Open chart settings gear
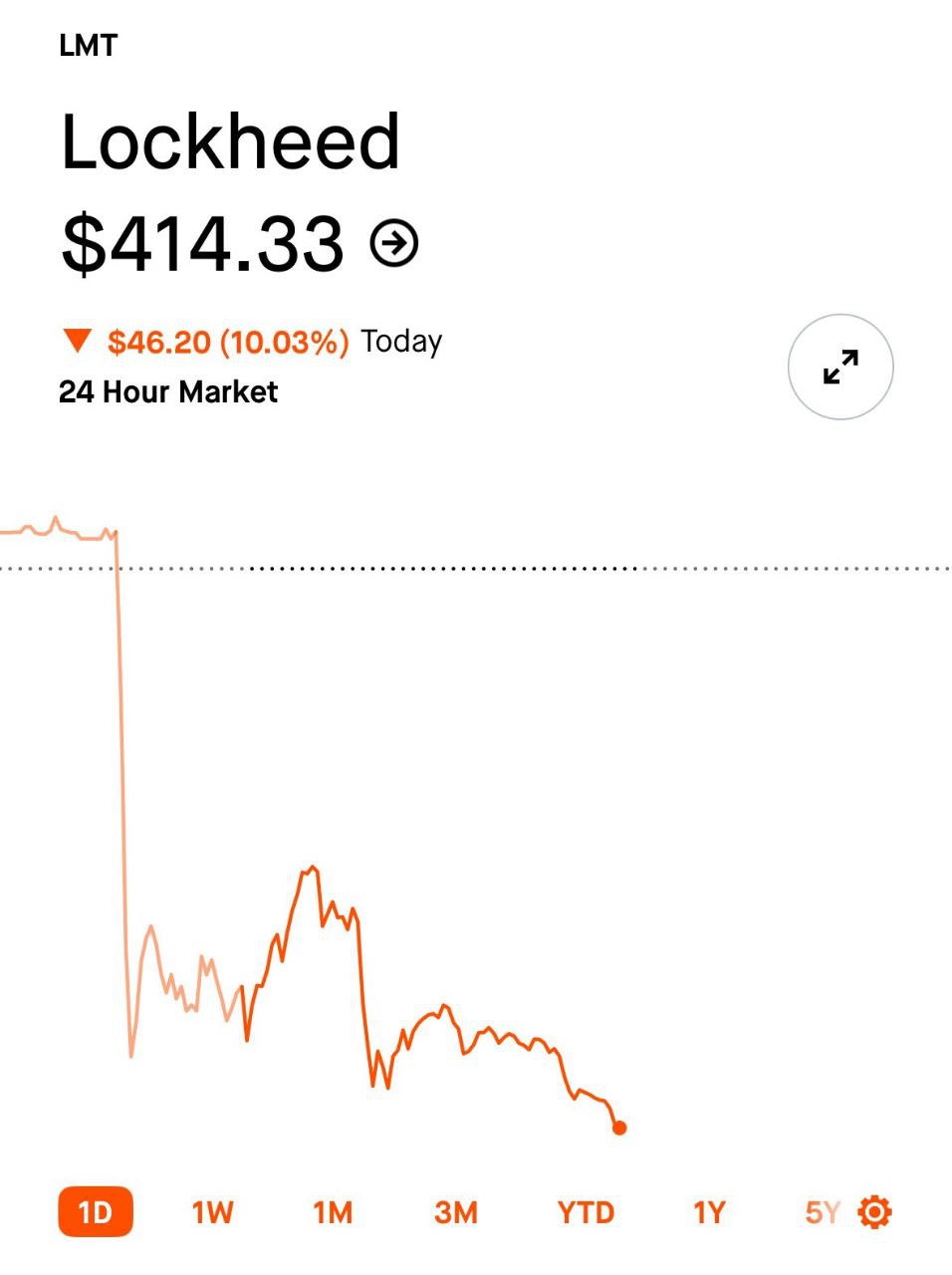952x1275 pixels. [875, 1212]
